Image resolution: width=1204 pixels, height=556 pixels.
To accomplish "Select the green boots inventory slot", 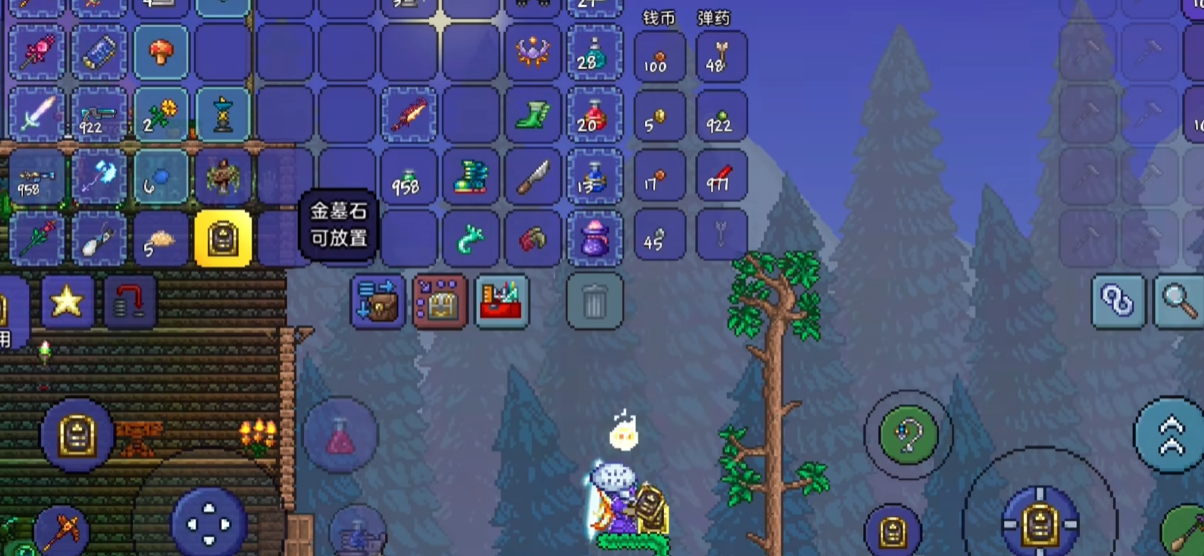I will [x=532, y=114].
